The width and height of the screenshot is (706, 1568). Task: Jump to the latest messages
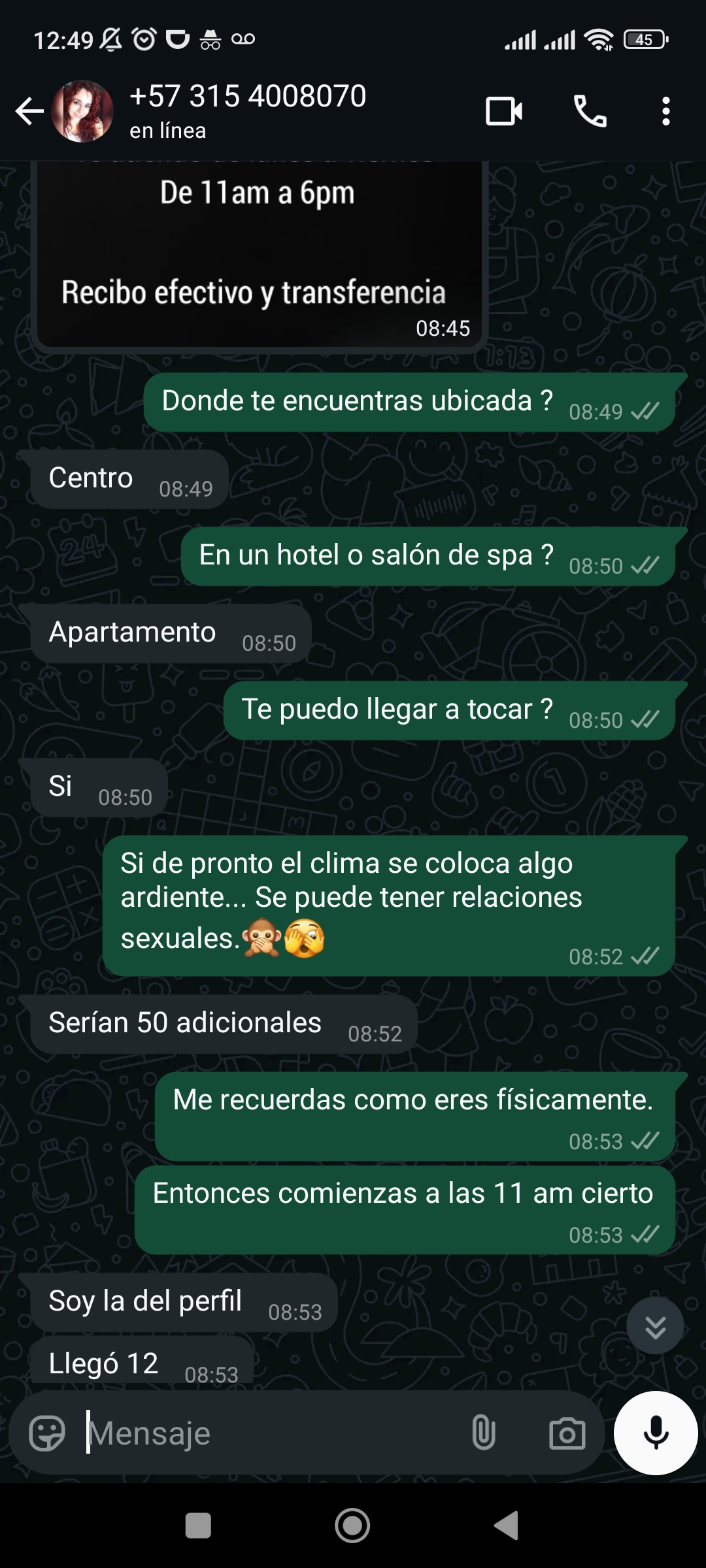pos(655,1326)
